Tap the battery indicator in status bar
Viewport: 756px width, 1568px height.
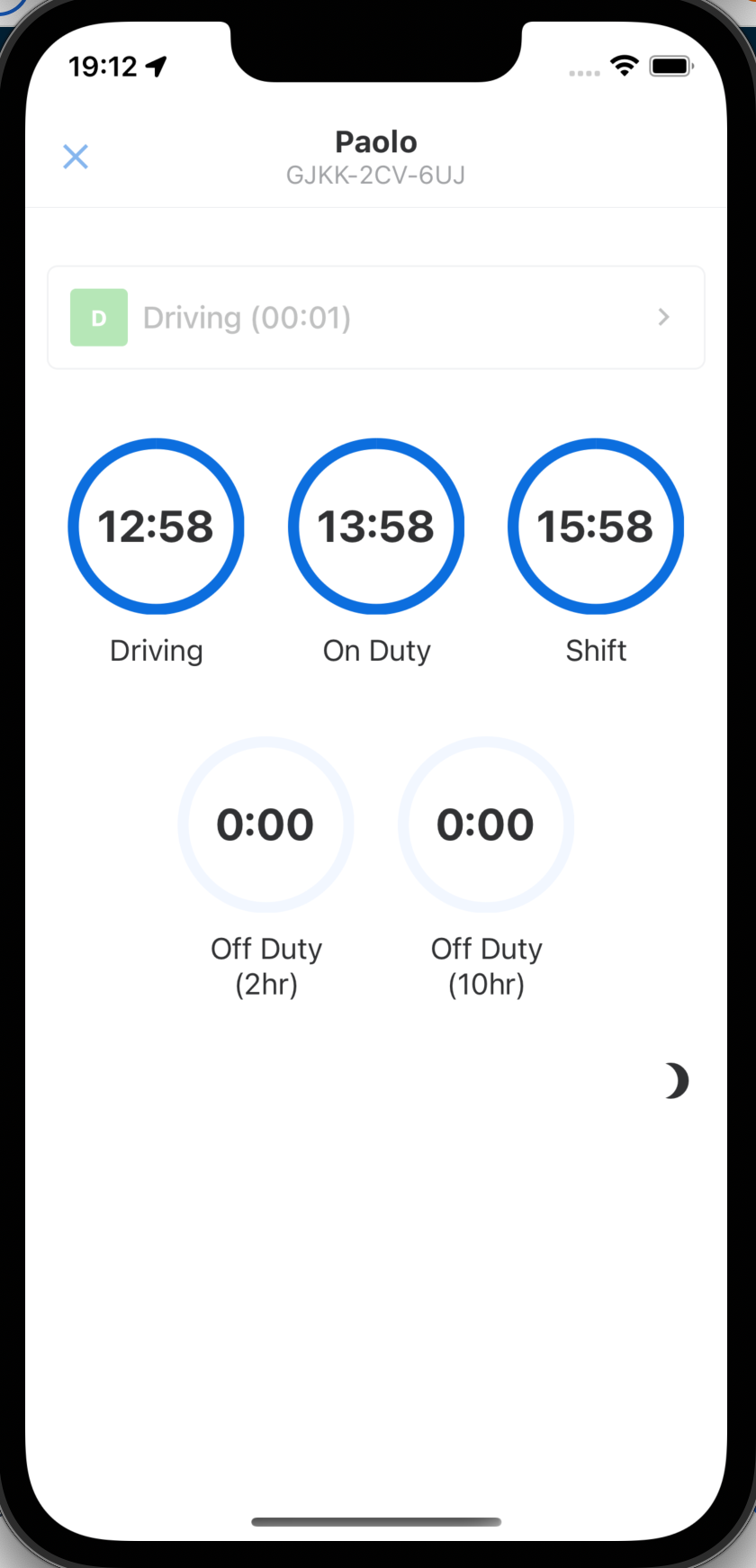[670, 66]
